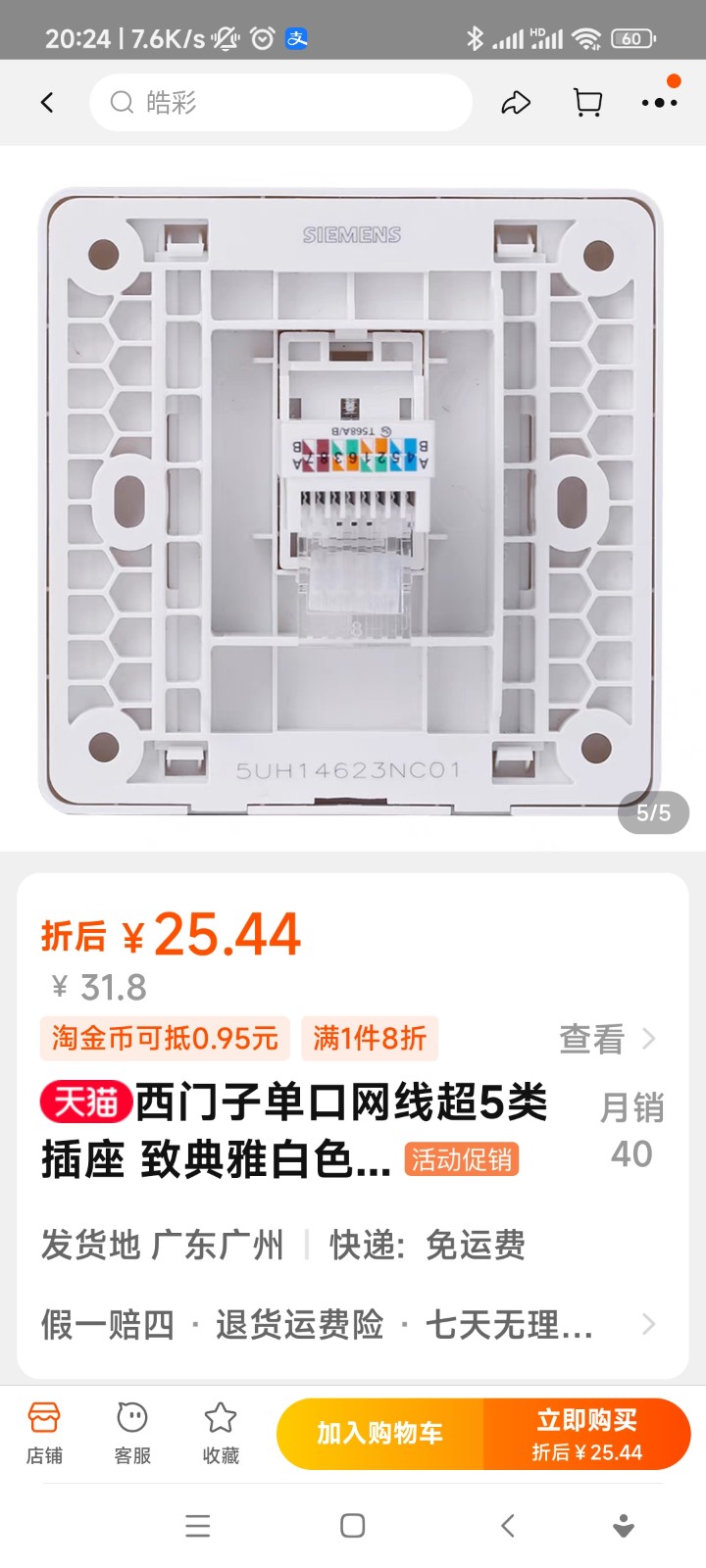
Task: Visit the seller's 店铺 page
Action: pos(44,1433)
